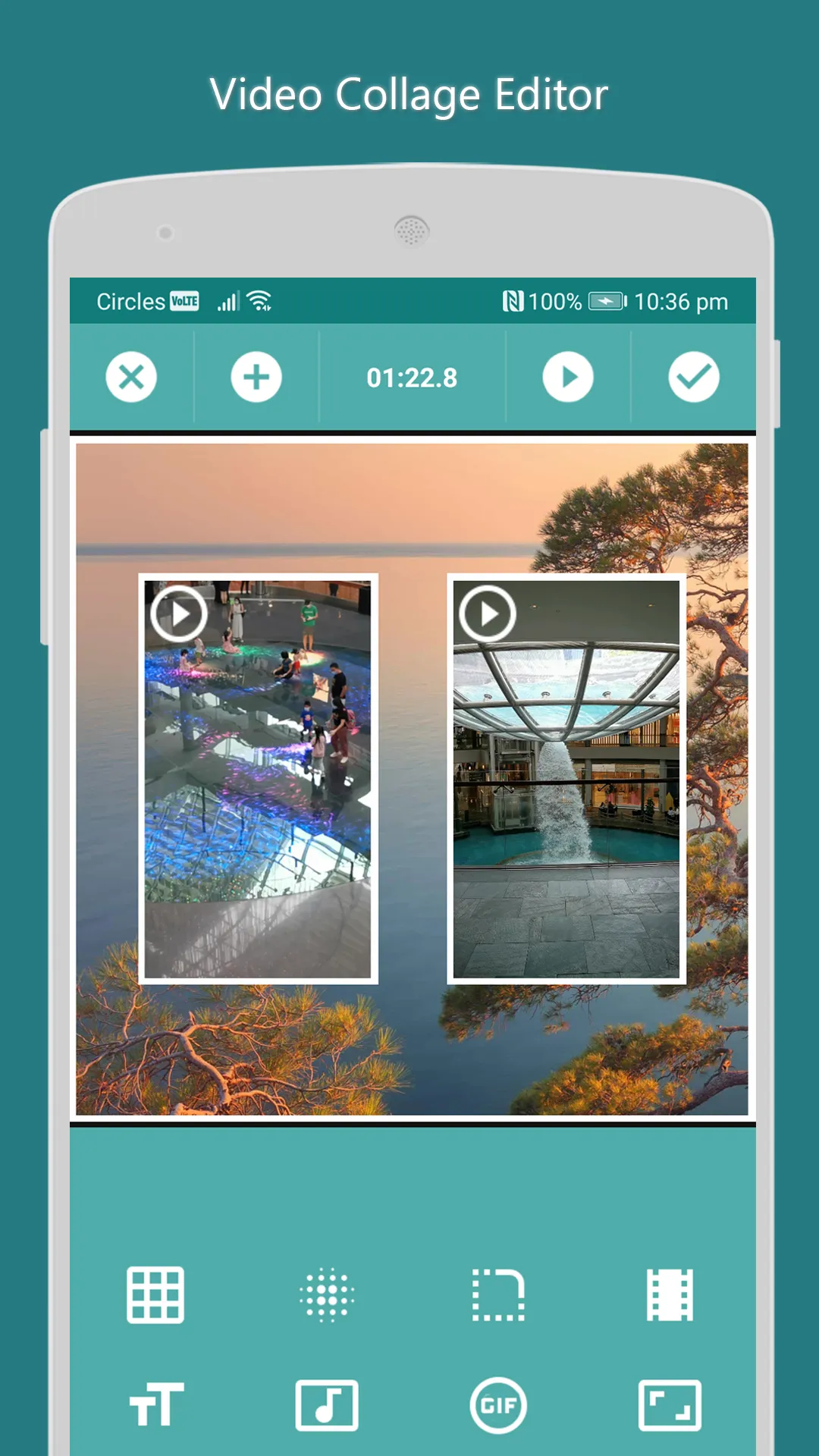The image size is (819, 1456).
Task: Play the right video clip
Action: (488, 614)
